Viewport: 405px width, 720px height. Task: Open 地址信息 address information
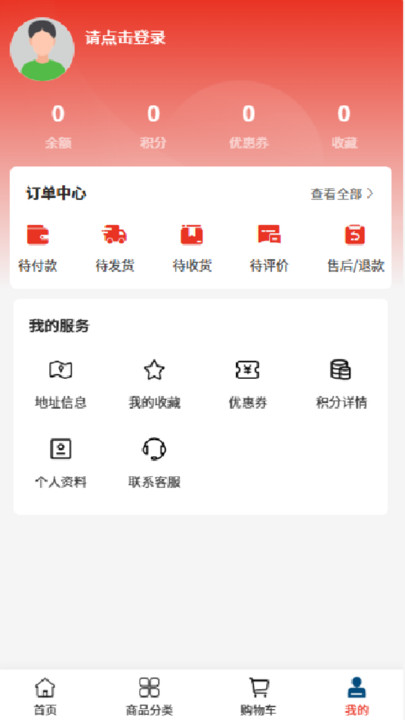click(61, 385)
